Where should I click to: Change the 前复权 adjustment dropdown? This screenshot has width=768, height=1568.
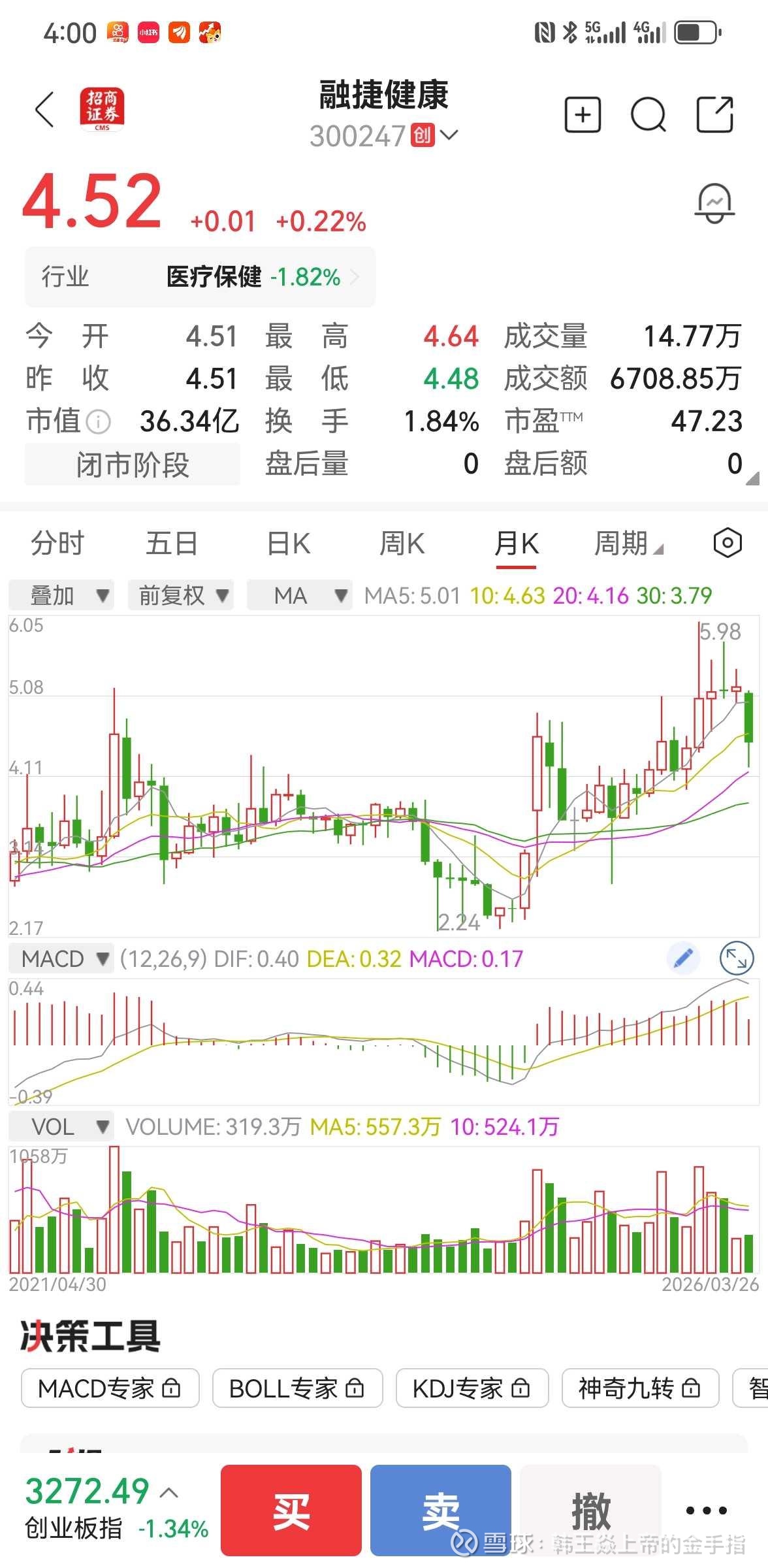click(x=181, y=595)
